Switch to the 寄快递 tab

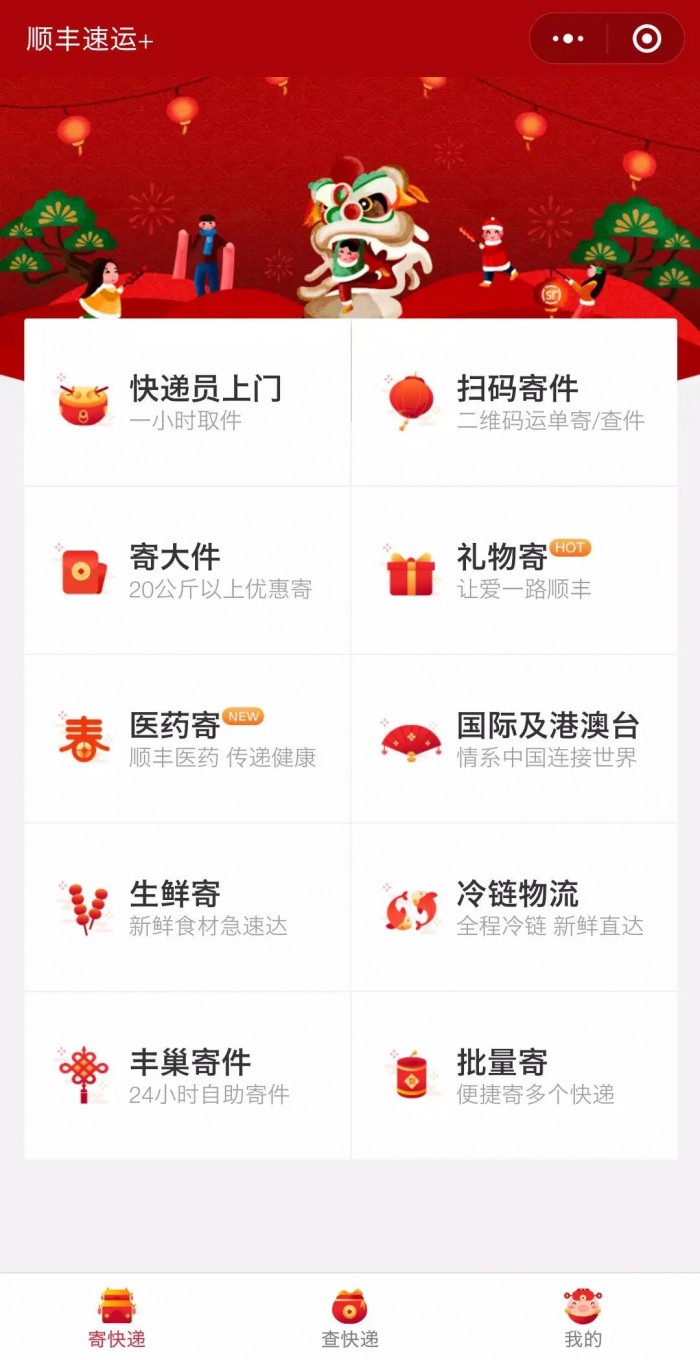coord(117,1317)
